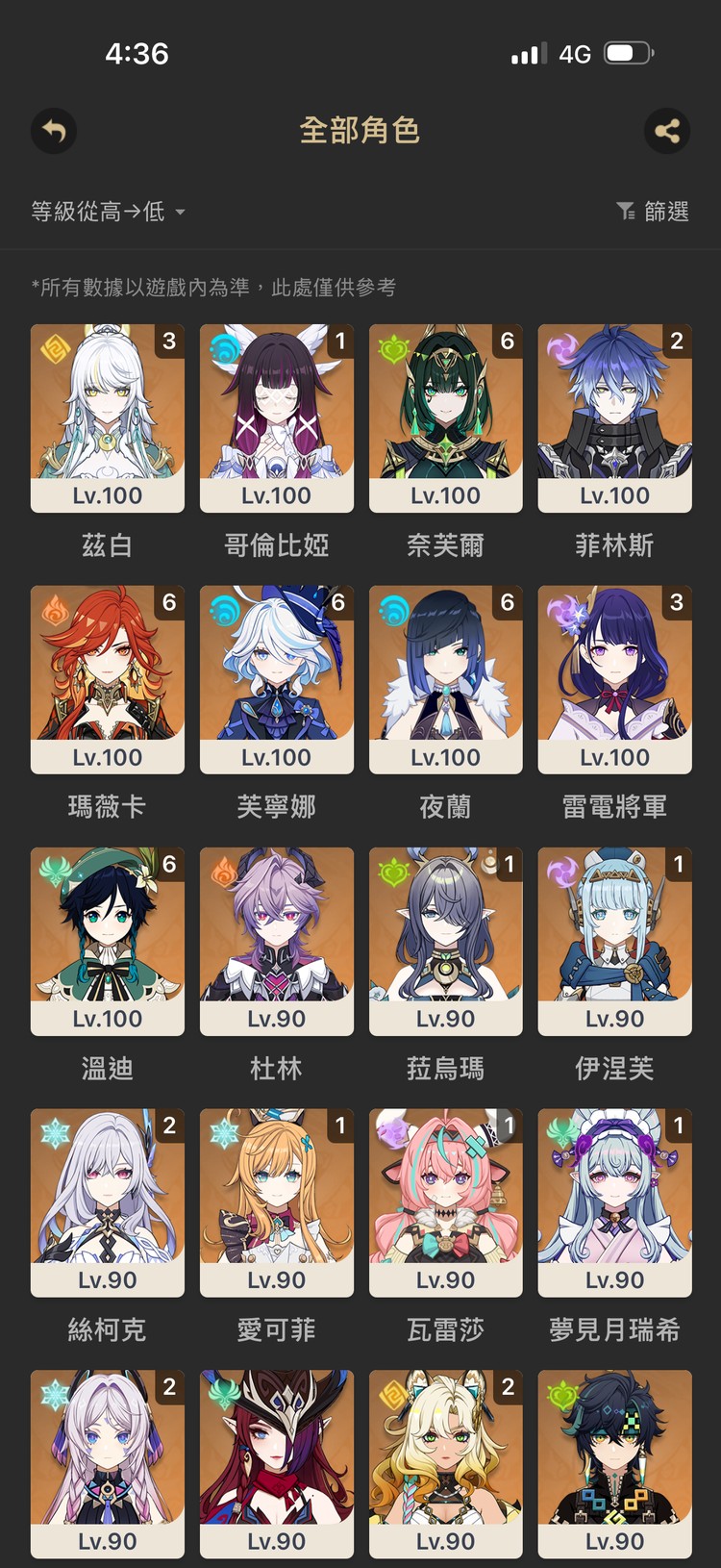View 瓦雷莎's character card
Screen dimensions: 721x1568
click(x=445, y=1197)
